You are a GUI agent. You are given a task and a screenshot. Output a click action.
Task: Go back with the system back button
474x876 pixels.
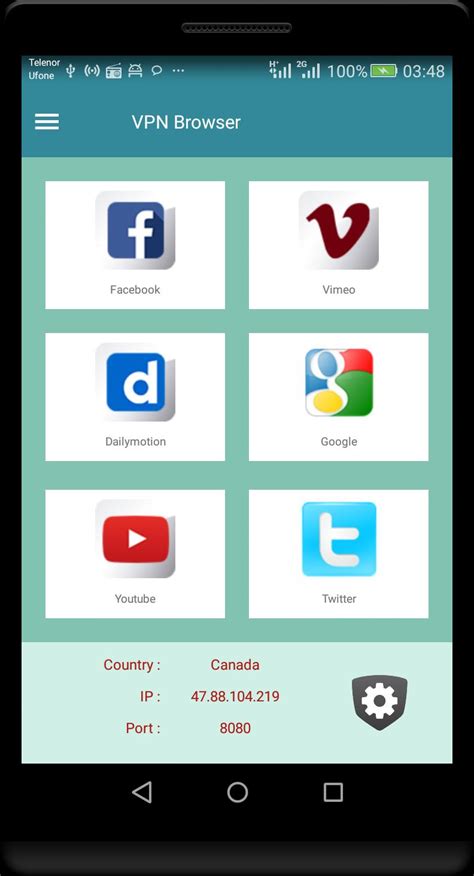pyautogui.click(x=142, y=792)
